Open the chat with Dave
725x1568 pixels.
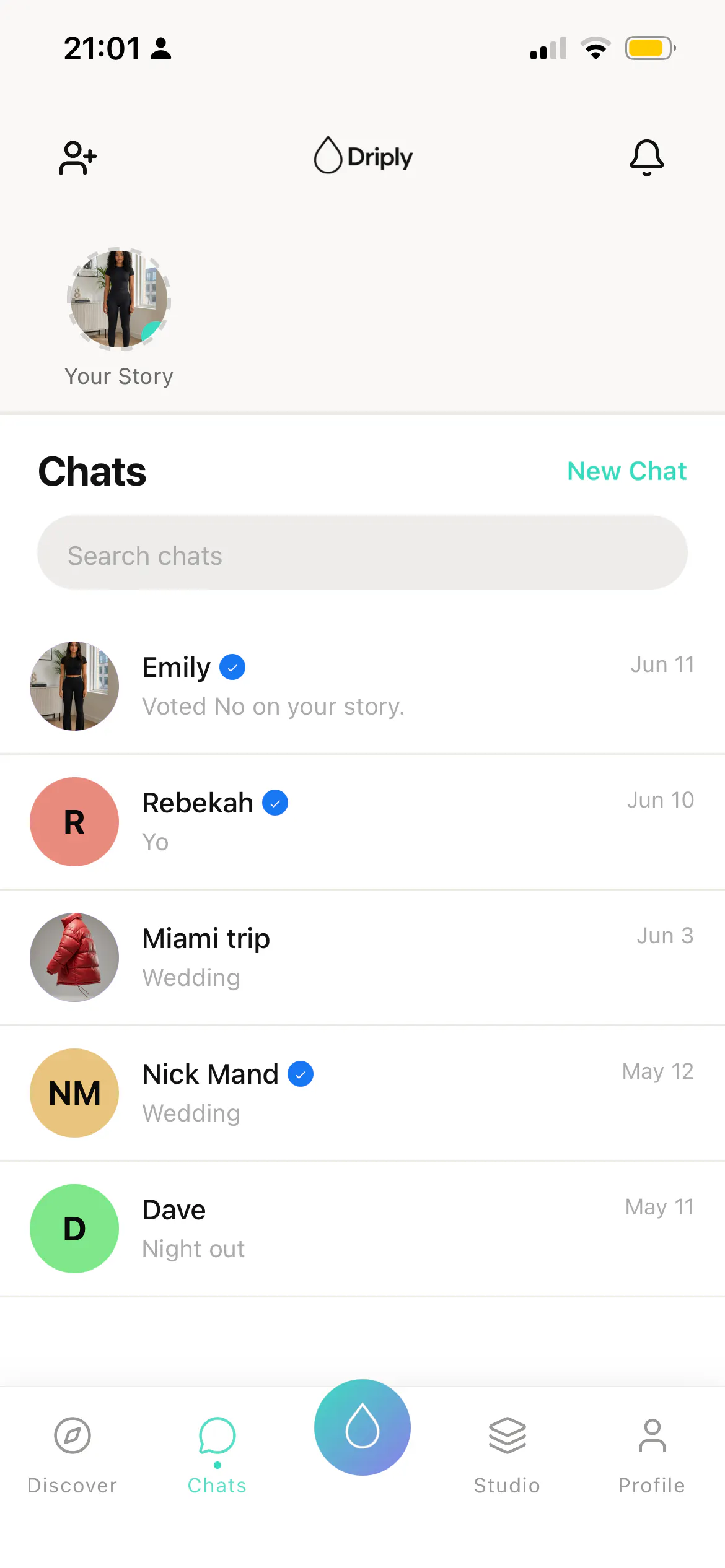coord(362,1229)
